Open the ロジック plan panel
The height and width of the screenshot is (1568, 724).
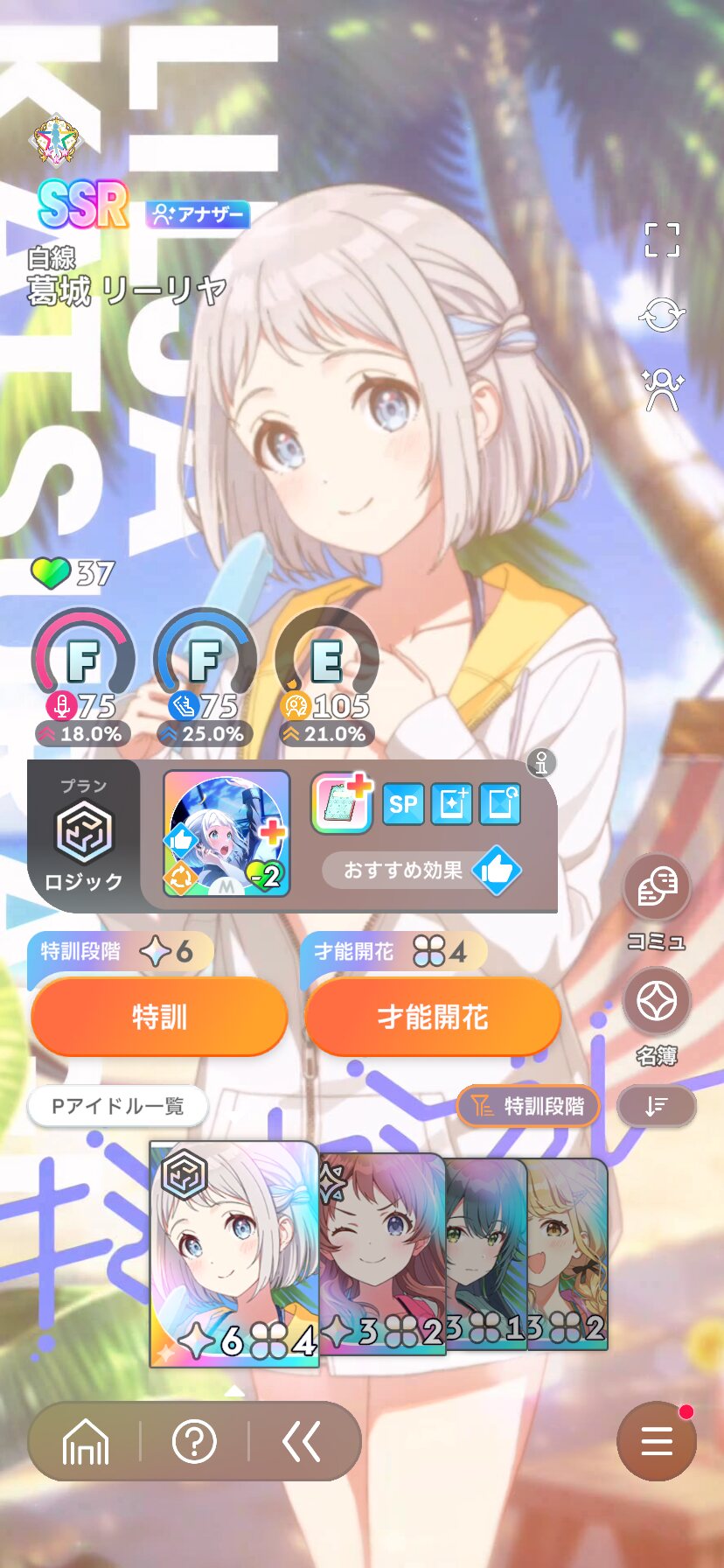click(x=84, y=835)
